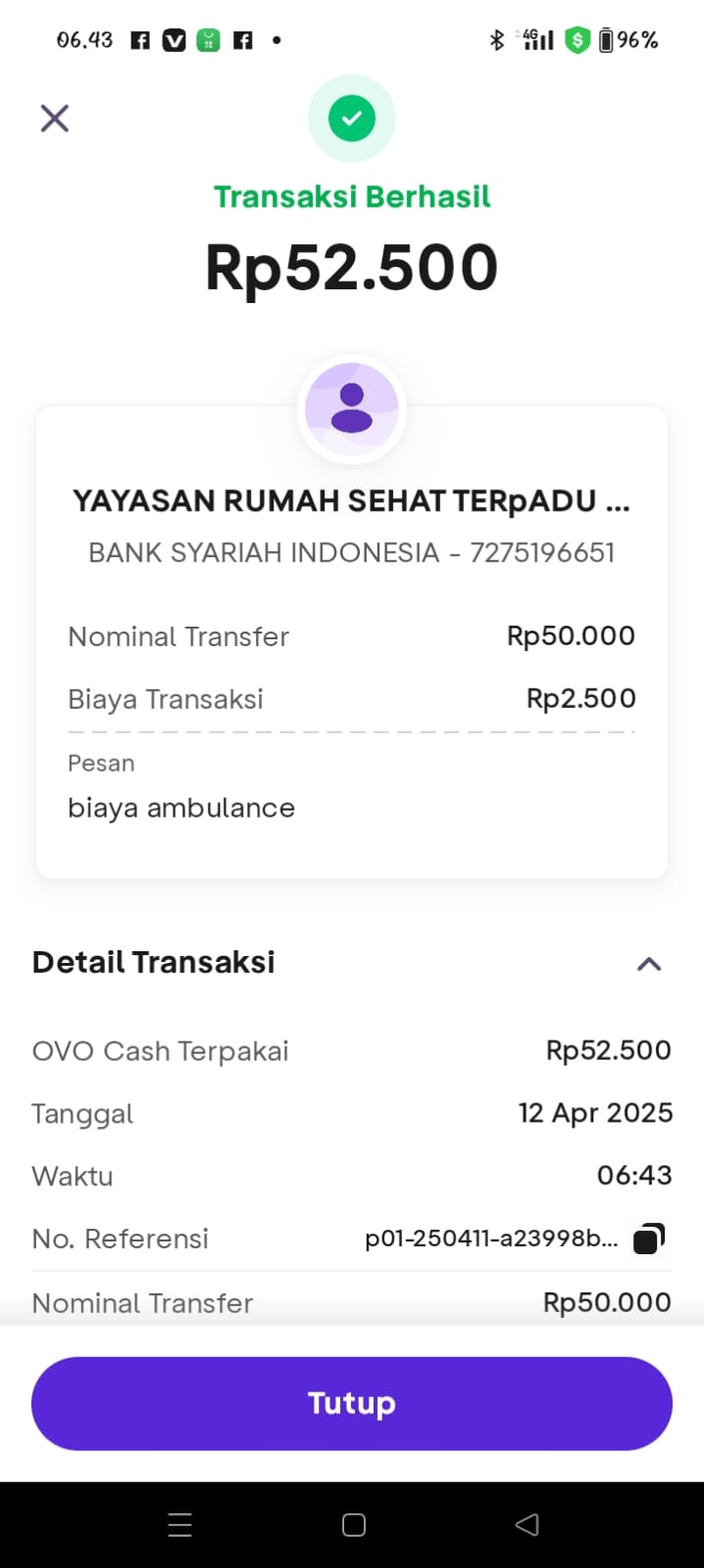The image size is (704, 1568).
Task: Tap the Tutup button
Action: click(x=352, y=1403)
